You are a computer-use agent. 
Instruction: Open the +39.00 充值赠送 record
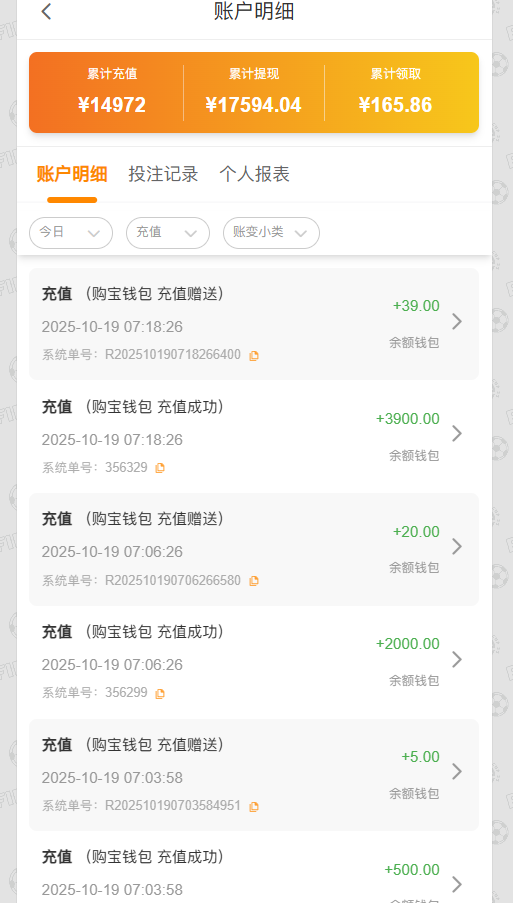pyautogui.click(x=254, y=324)
